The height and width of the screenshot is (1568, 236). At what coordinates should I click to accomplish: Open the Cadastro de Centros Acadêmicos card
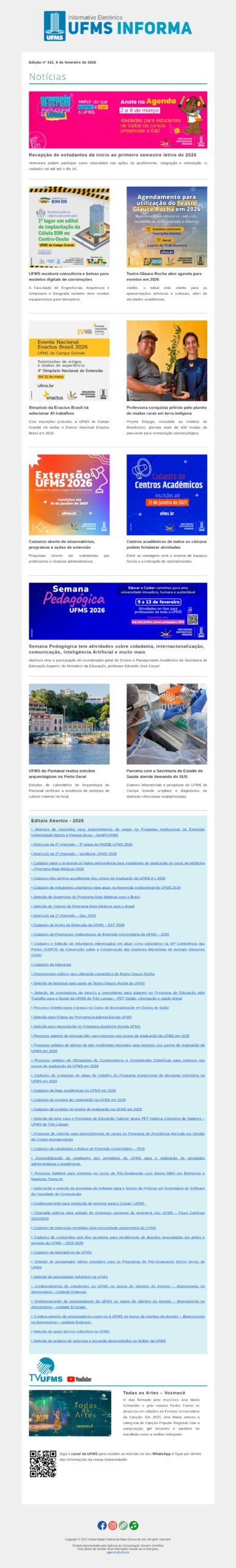pos(167,494)
